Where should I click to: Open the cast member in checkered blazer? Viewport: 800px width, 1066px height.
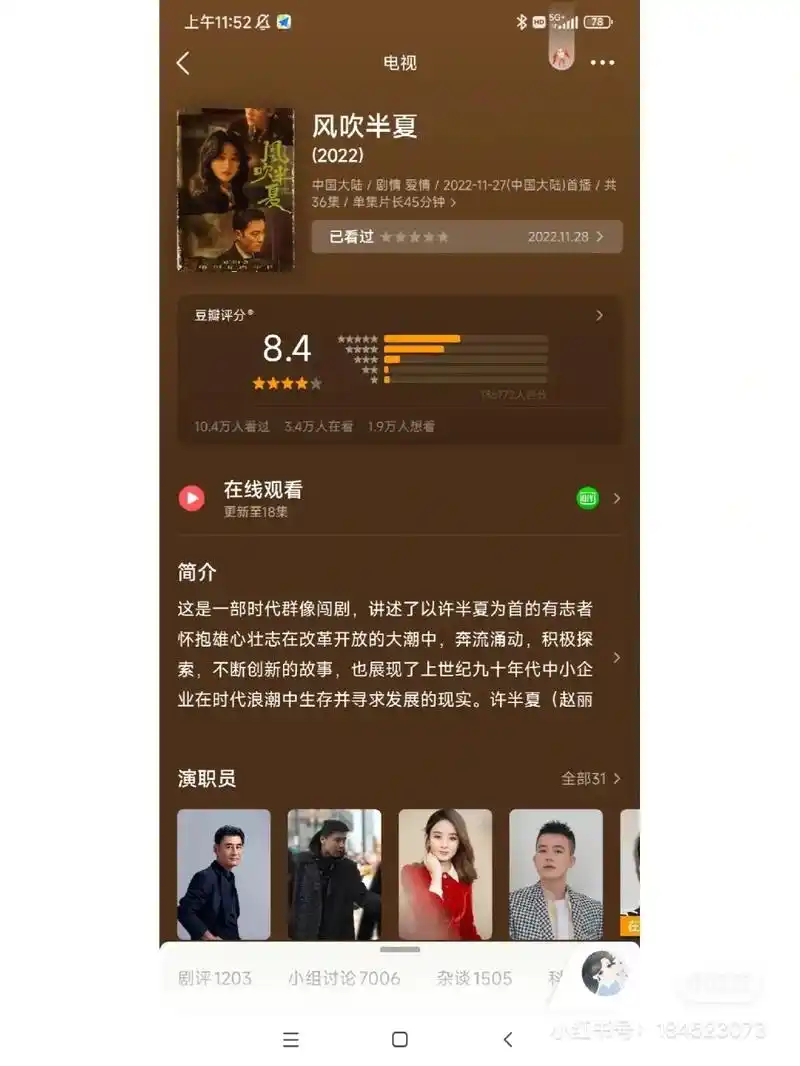pos(556,875)
